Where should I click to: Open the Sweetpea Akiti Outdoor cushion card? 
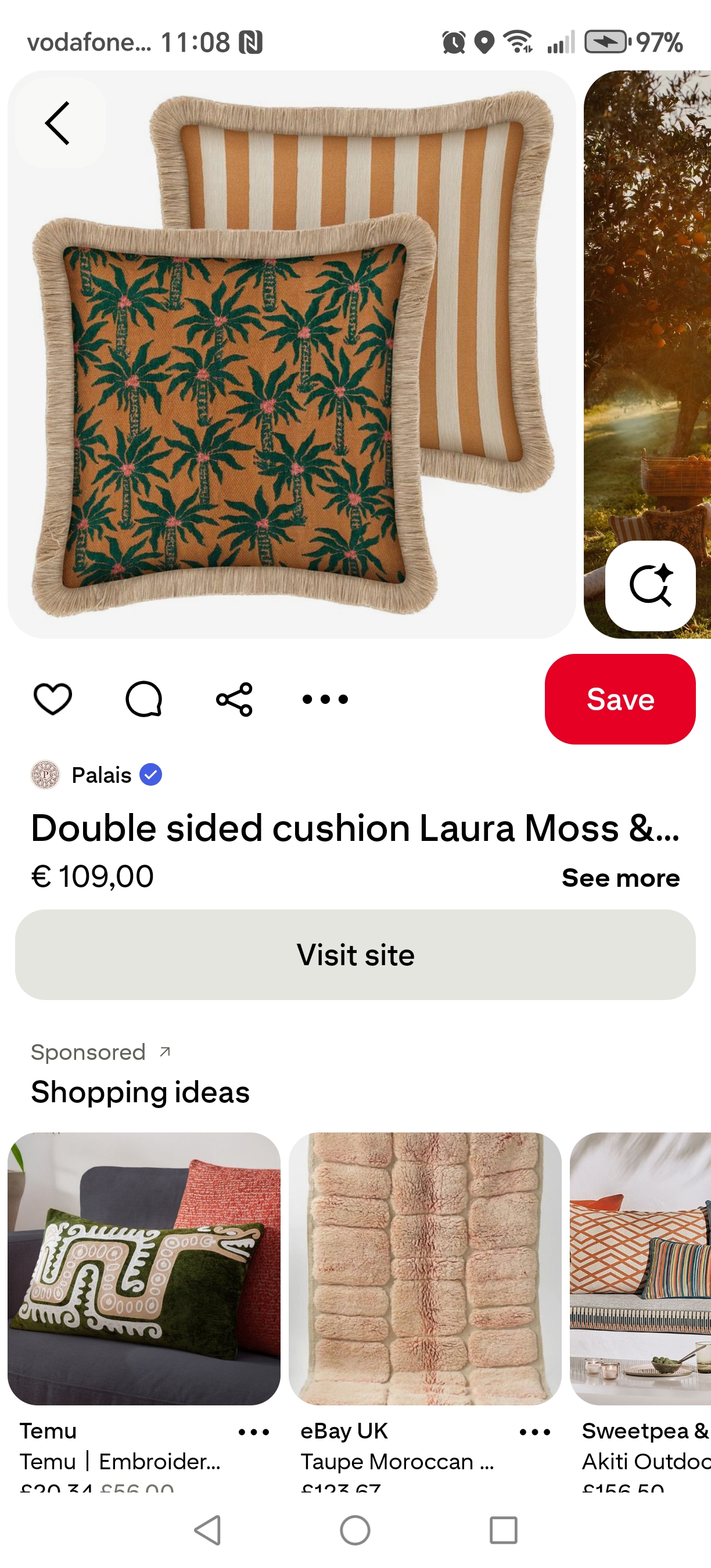(x=640, y=1268)
